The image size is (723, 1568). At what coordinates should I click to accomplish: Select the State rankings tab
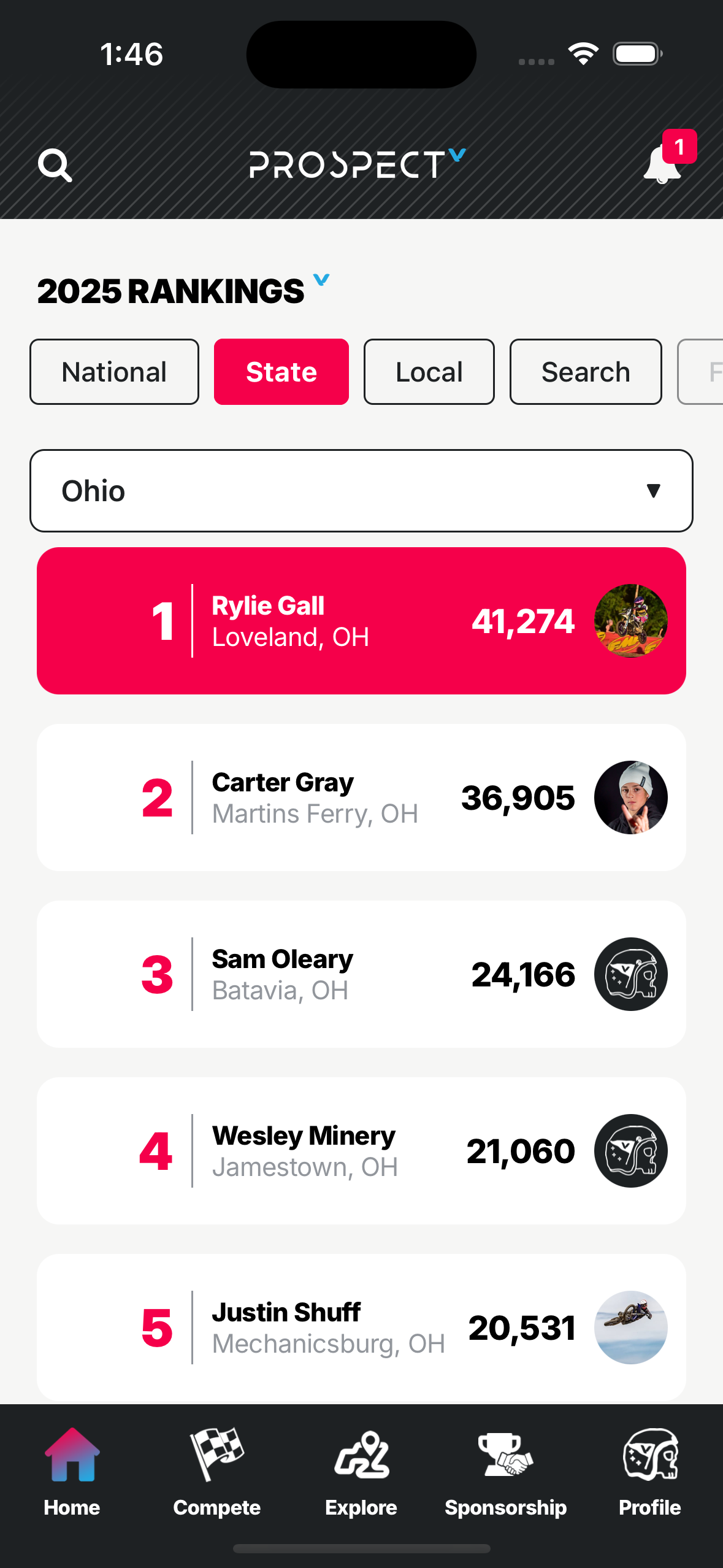pyautogui.click(x=281, y=372)
